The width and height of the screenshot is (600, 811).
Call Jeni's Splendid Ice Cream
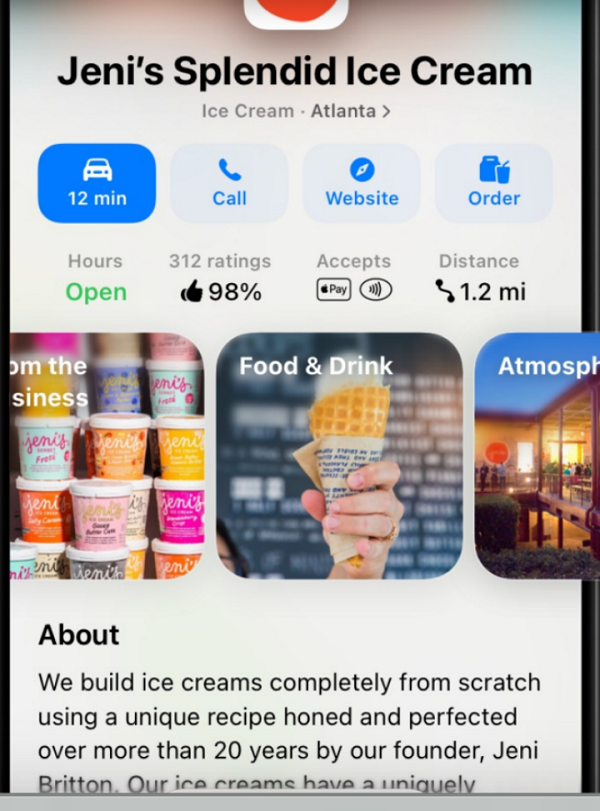229,183
